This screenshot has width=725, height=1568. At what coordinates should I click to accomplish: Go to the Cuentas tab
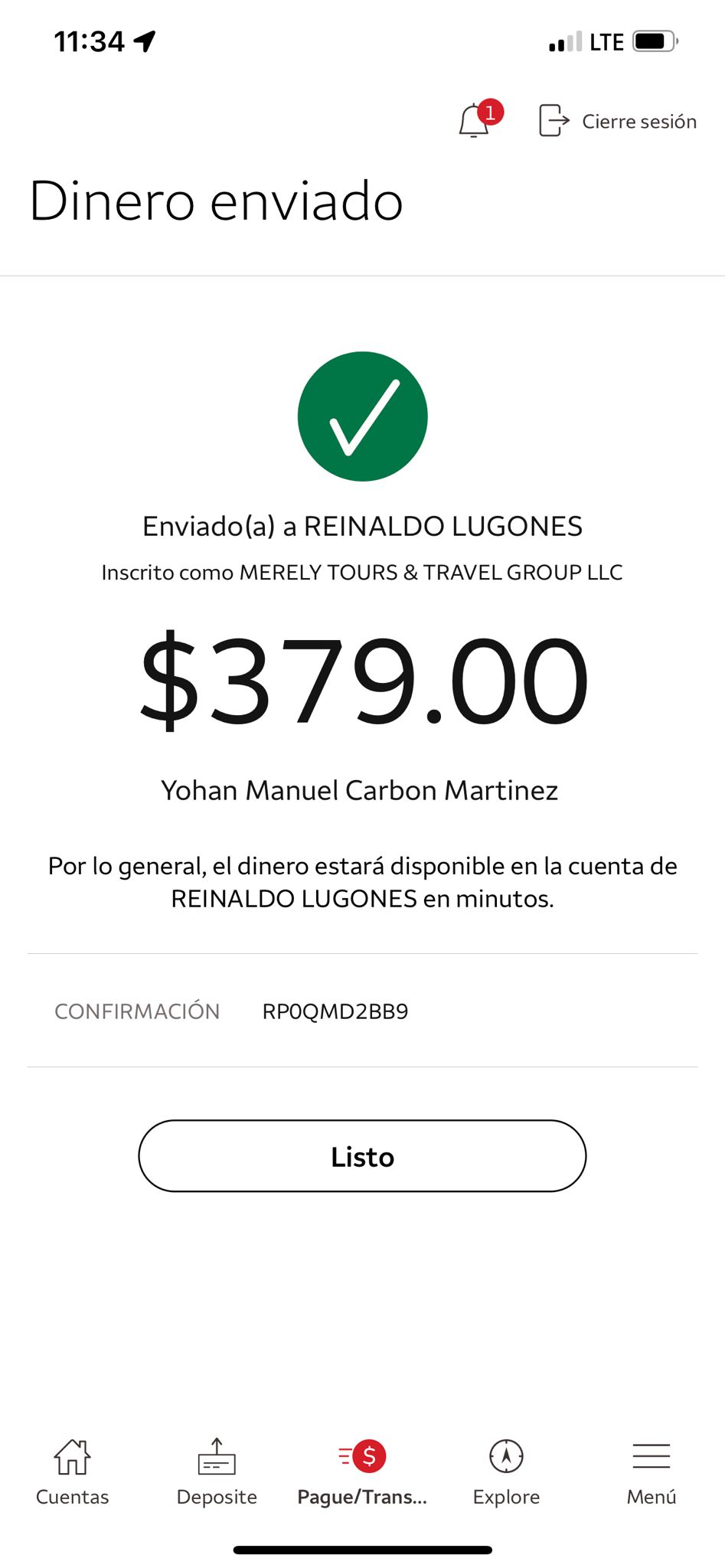point(73,1473)
